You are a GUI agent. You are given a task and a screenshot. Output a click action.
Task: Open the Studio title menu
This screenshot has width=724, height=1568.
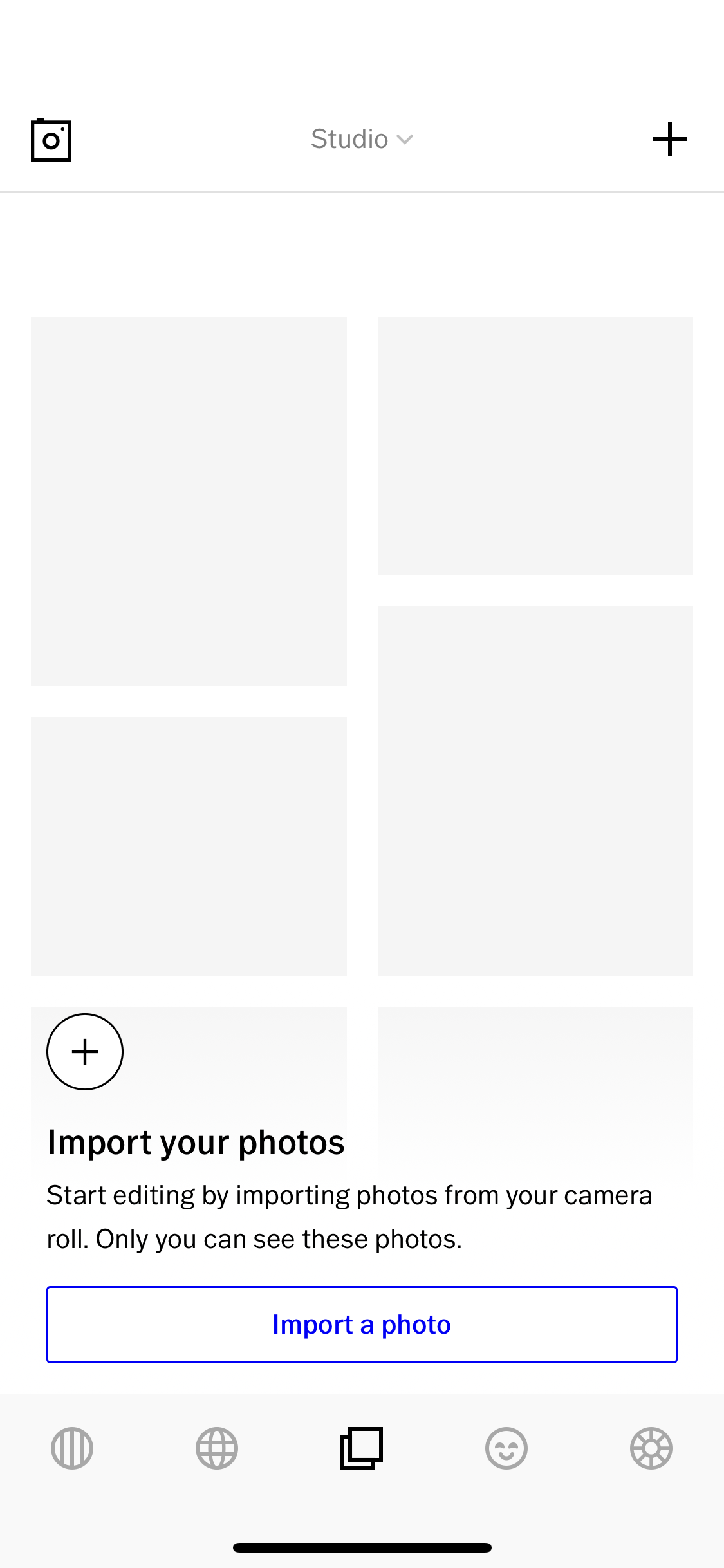click(351, 138)
